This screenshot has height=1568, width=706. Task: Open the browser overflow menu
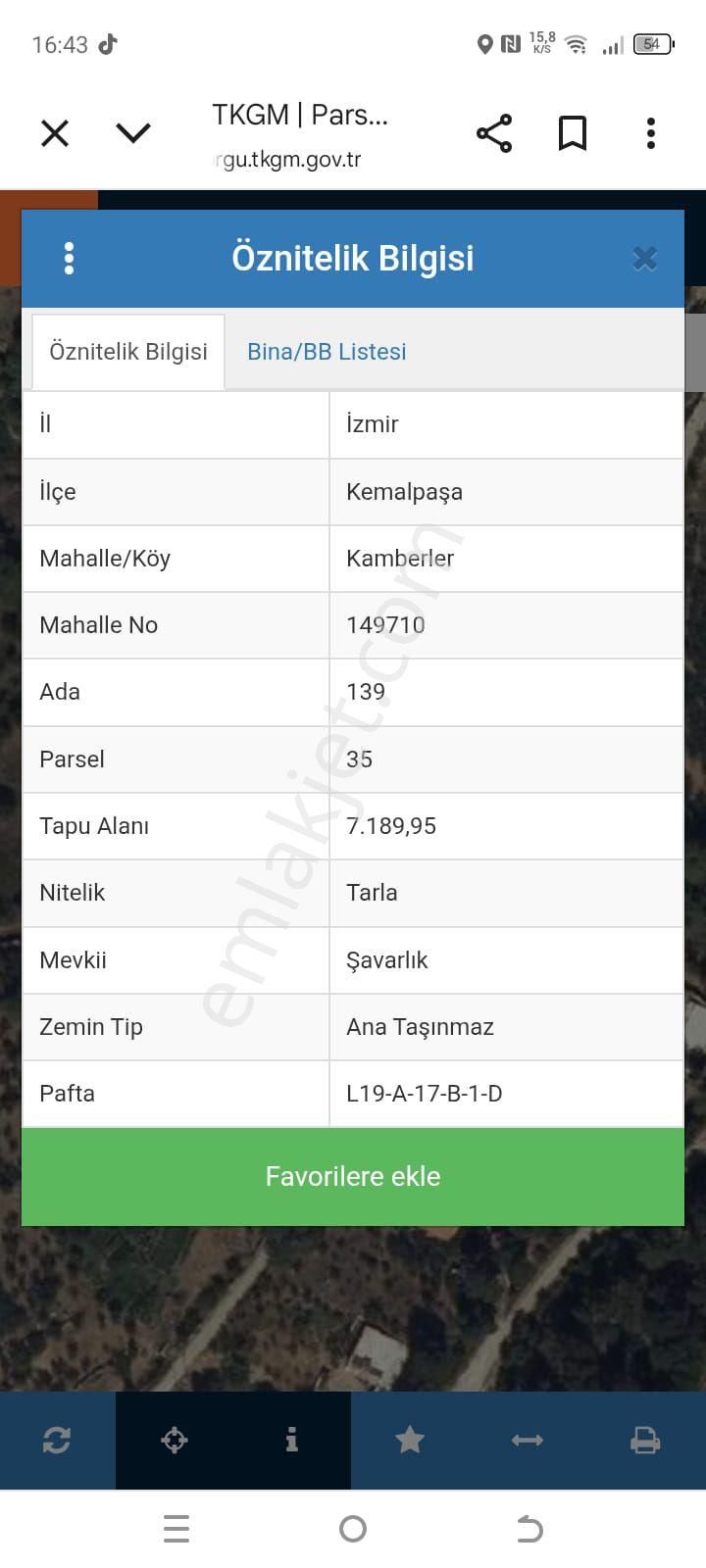650,132
